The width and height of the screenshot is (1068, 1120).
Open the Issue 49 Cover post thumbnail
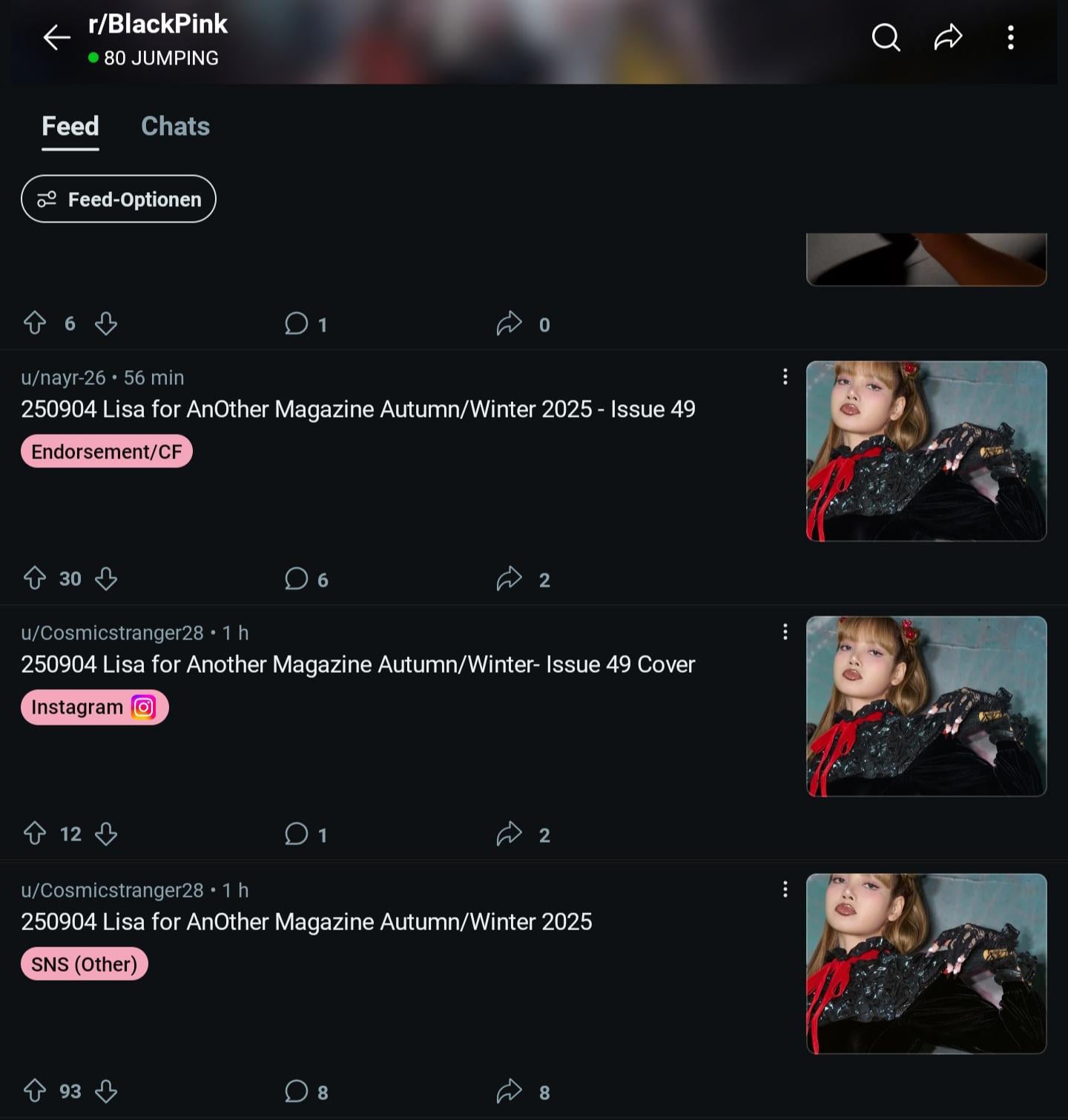[x=926, y=706]
